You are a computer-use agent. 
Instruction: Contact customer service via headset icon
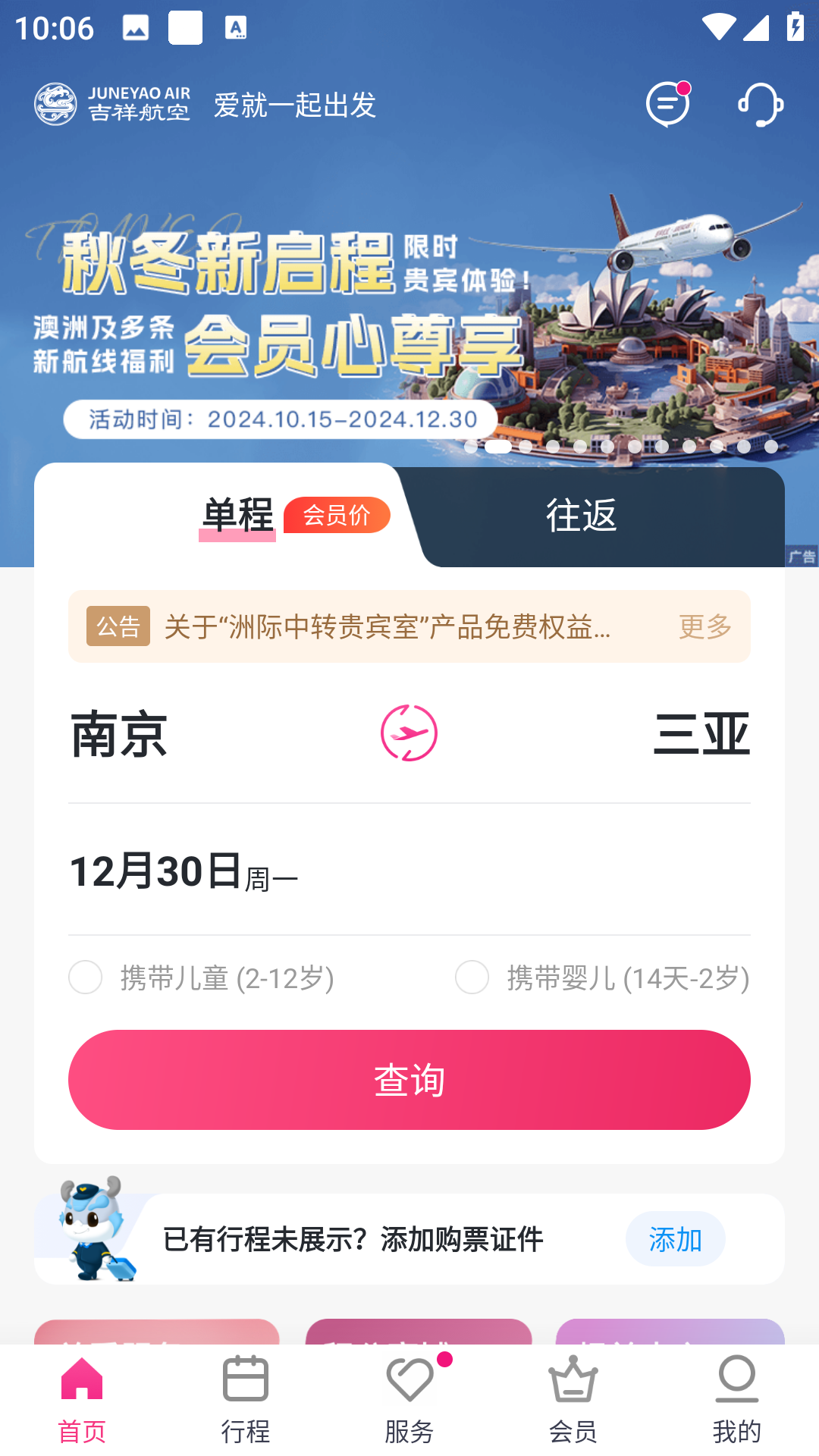761,105
